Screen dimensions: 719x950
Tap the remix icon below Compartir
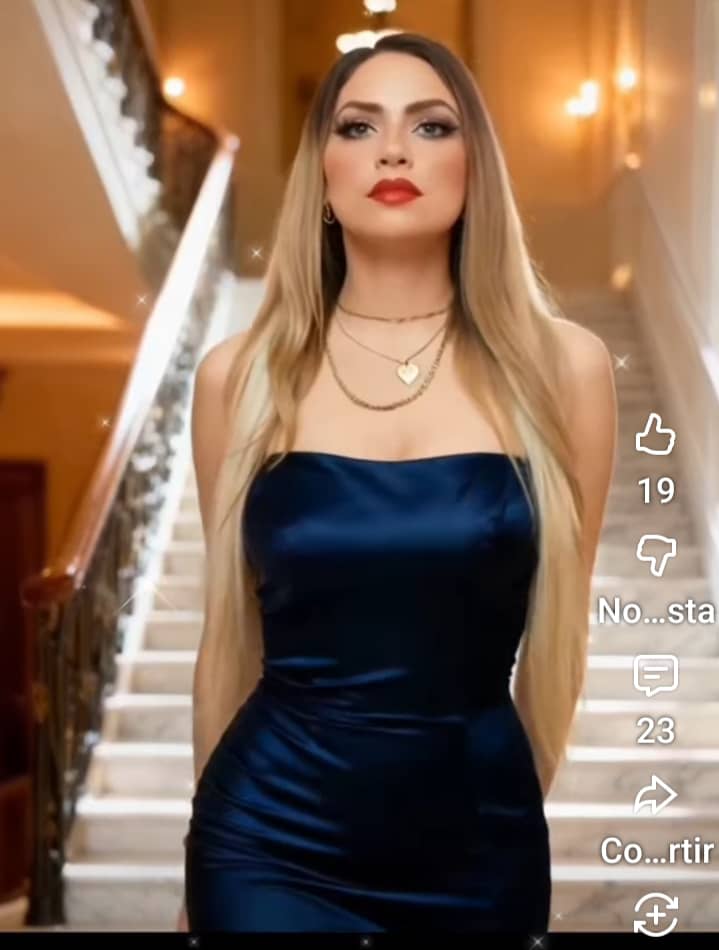[x=656, y=913]
